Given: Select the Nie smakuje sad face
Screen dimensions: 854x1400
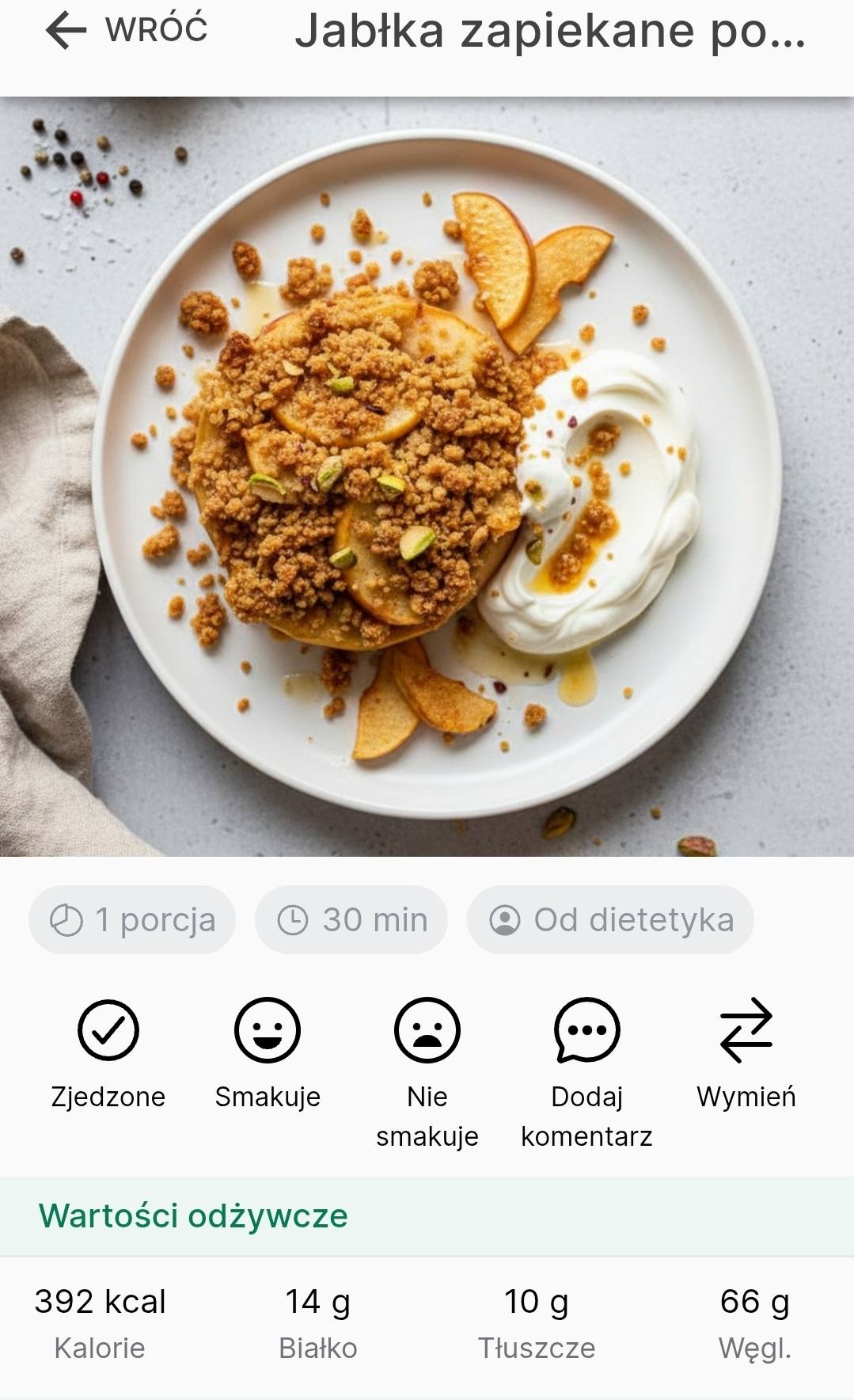Looking at the screenshot, I should 427,1030.
